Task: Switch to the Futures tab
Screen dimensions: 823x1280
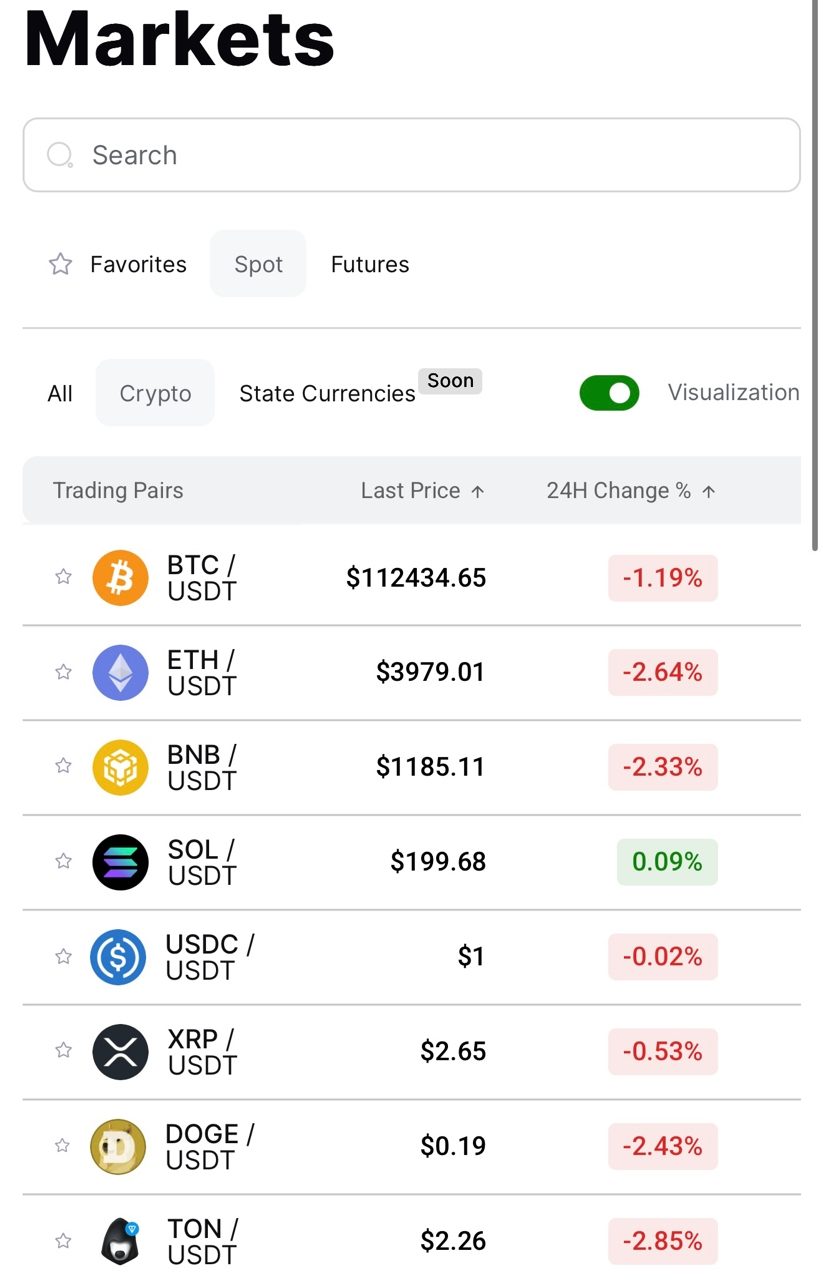Action: (x=369, y=264)
